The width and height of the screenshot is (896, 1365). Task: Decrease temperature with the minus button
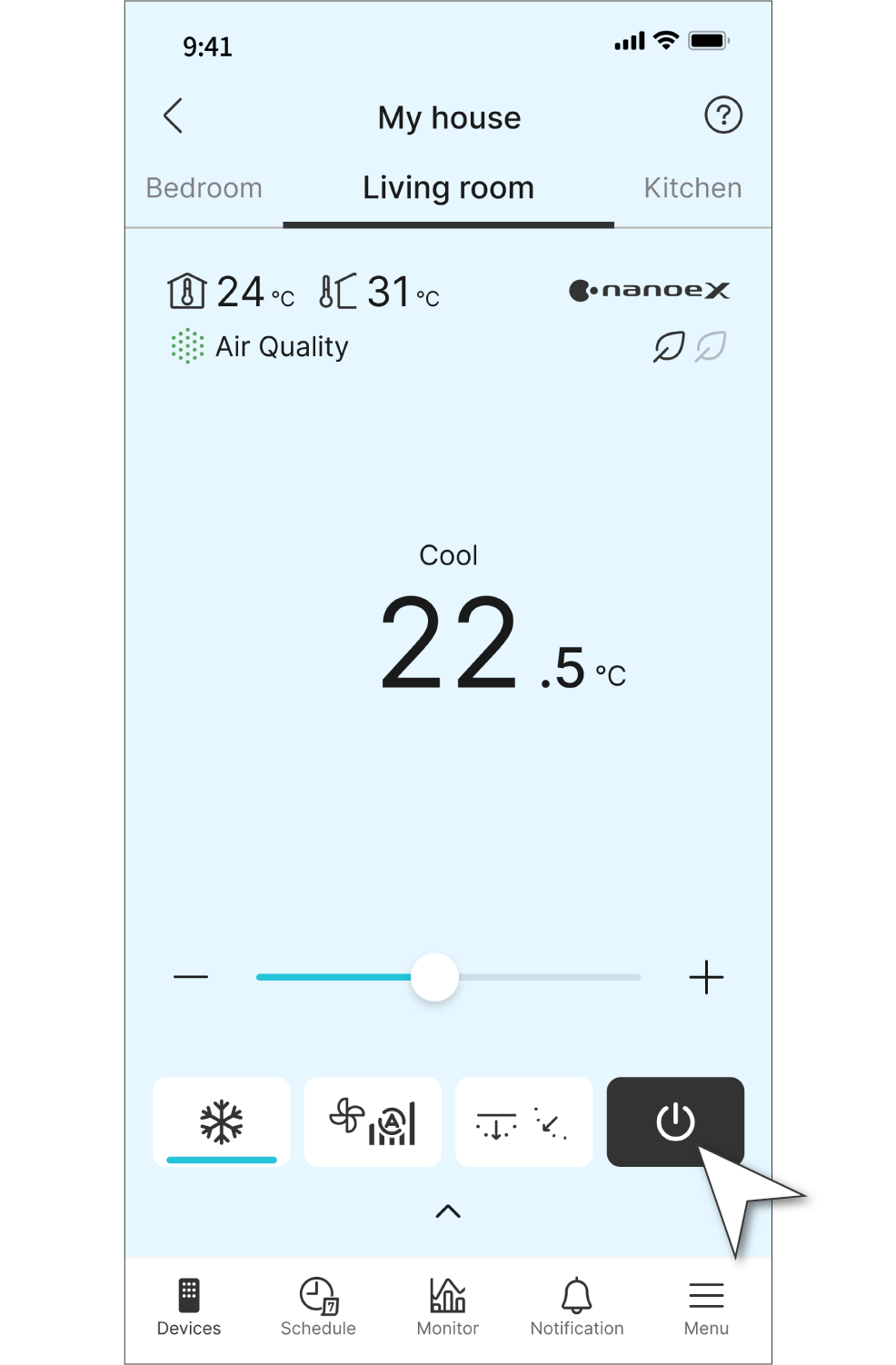(x=191, y=977)
